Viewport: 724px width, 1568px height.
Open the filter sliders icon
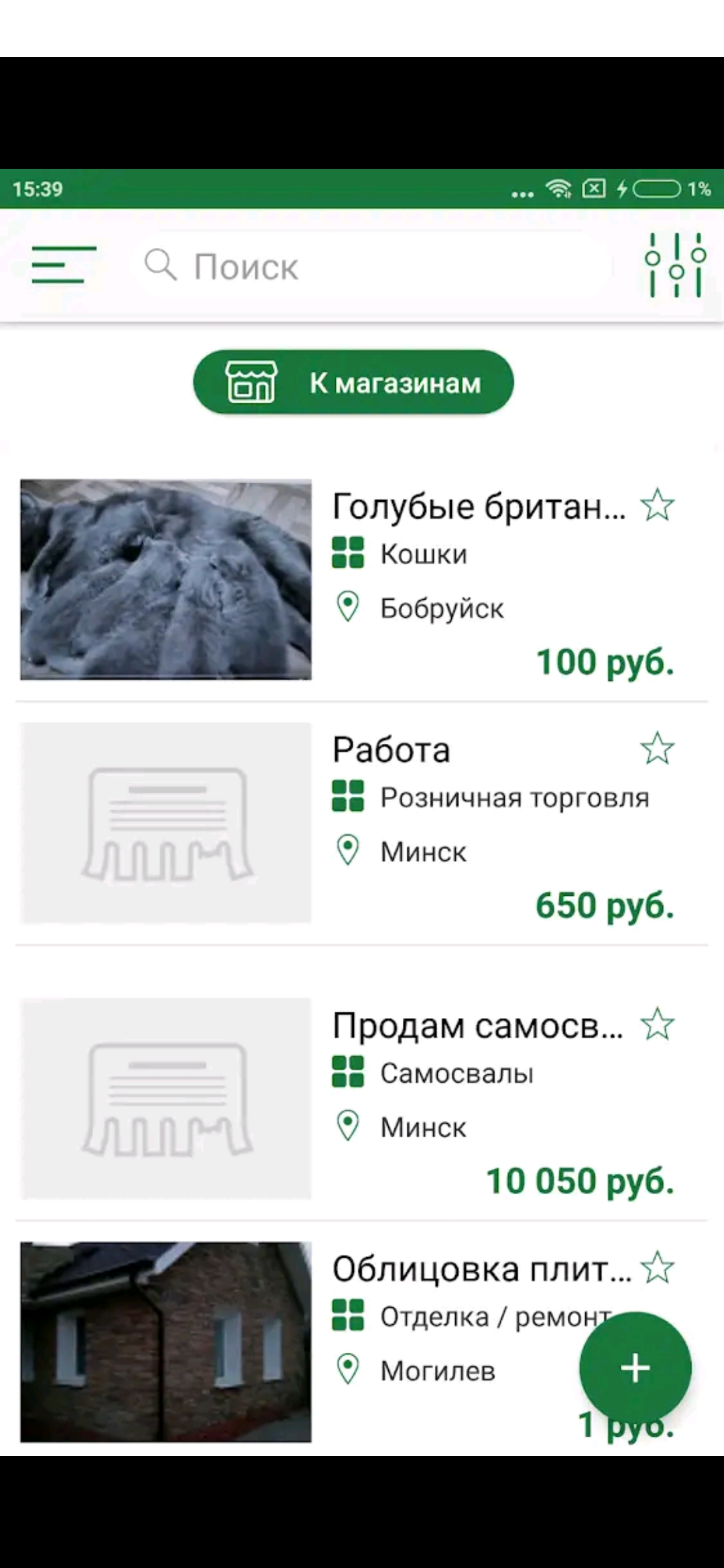coord(675,265)
